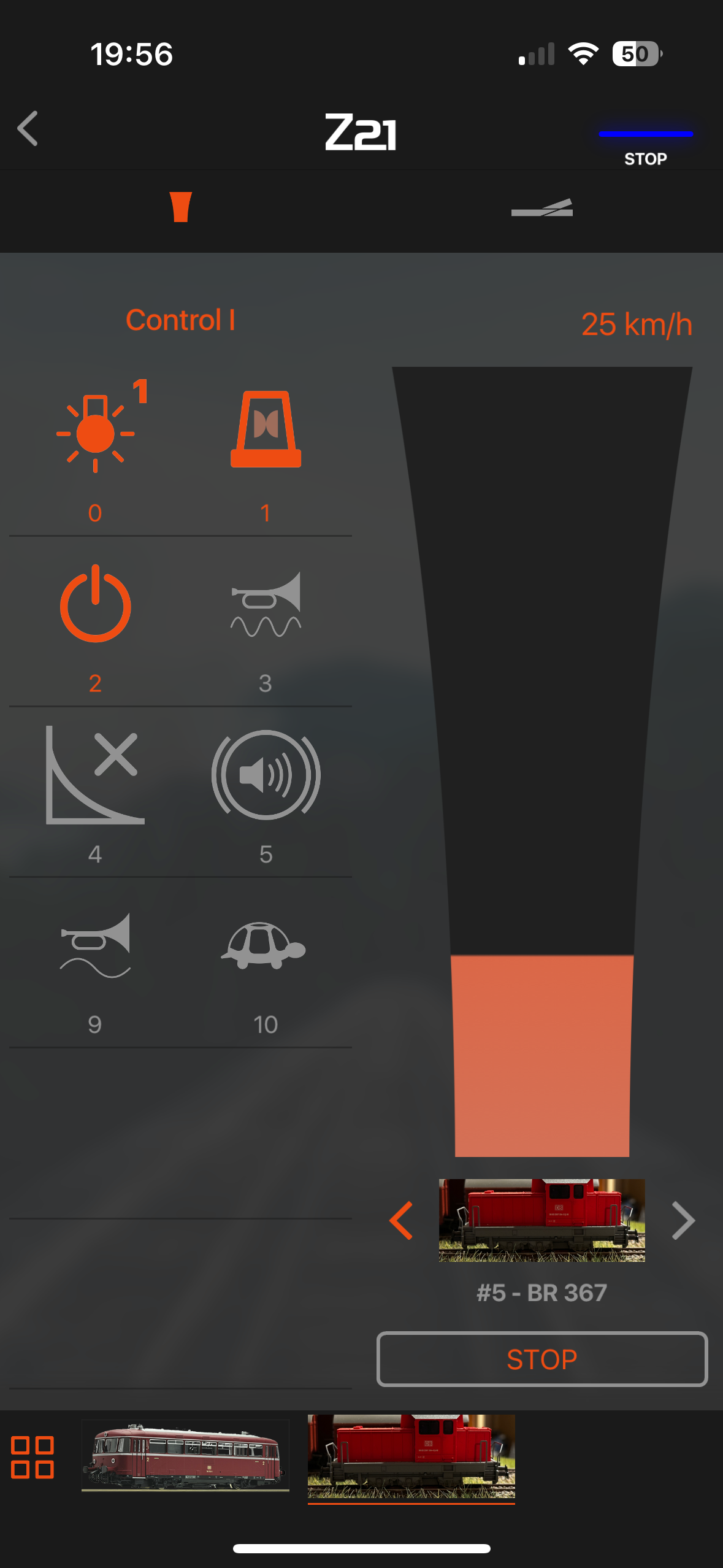Image resolution: width=723 pixels, height=1568 pixels.
Task: Switch to the locomotive throttle tab
Action: [x=180, y=207]
